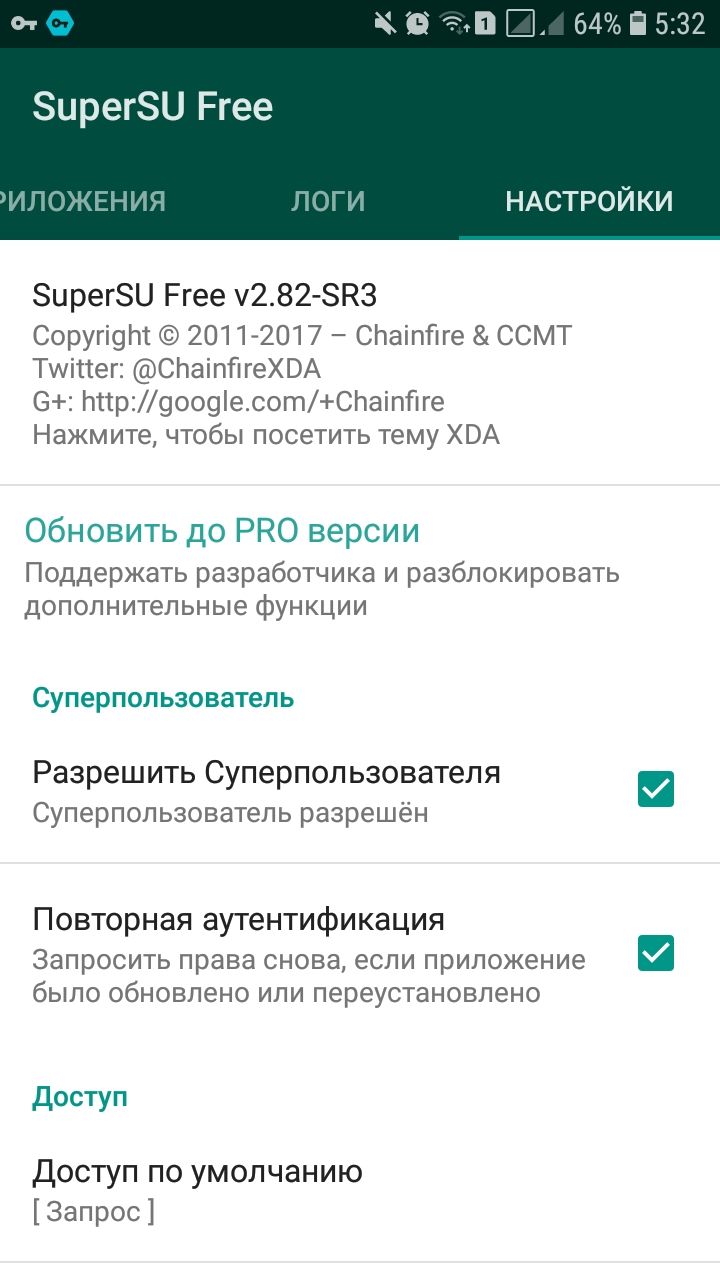Viewport: 720px width, 1280px height.
Task: Uncheck Разрешить Суперпользователя checkbox
Action: 656,789
